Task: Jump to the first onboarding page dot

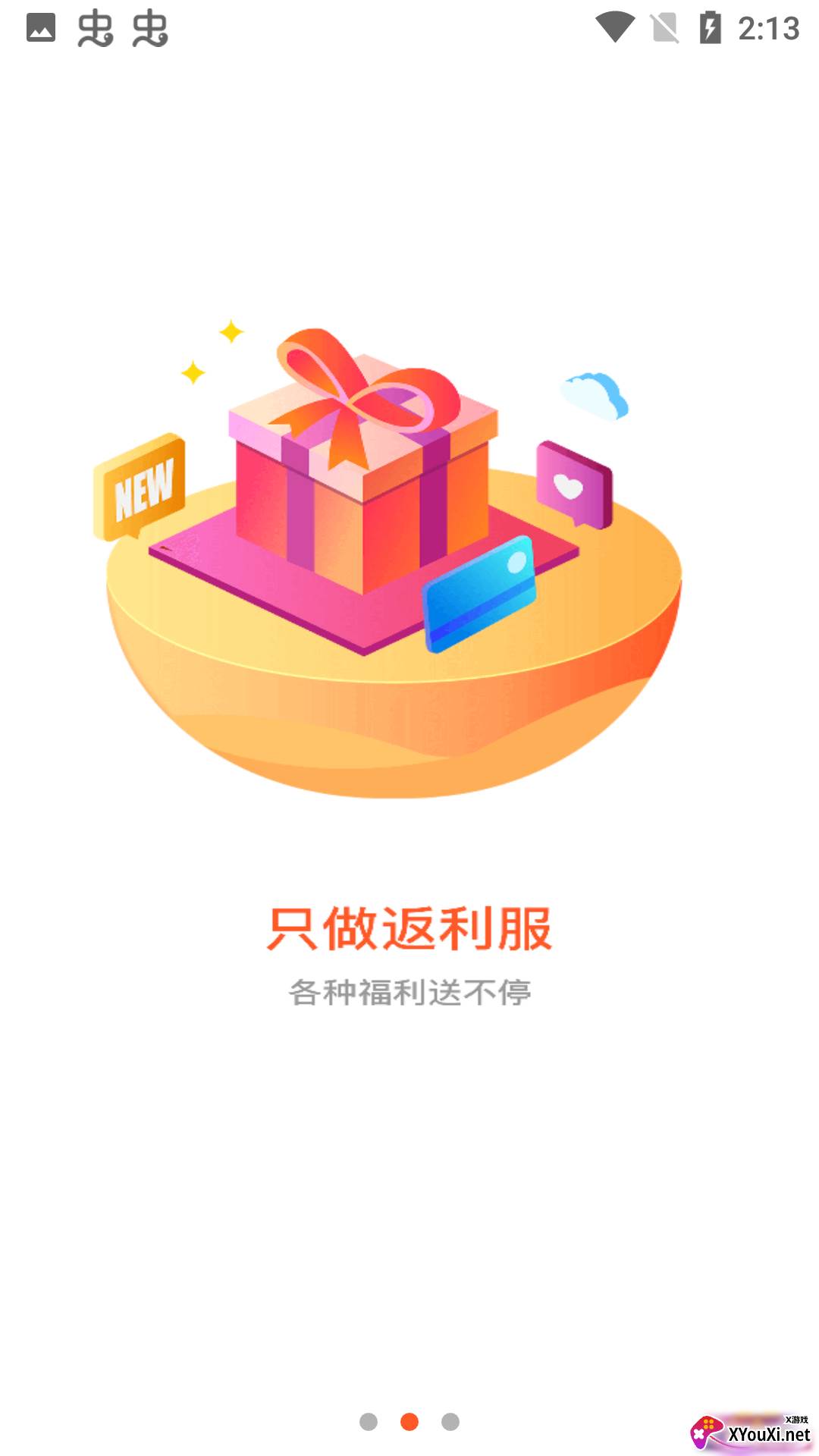Action: [369, 1421]
